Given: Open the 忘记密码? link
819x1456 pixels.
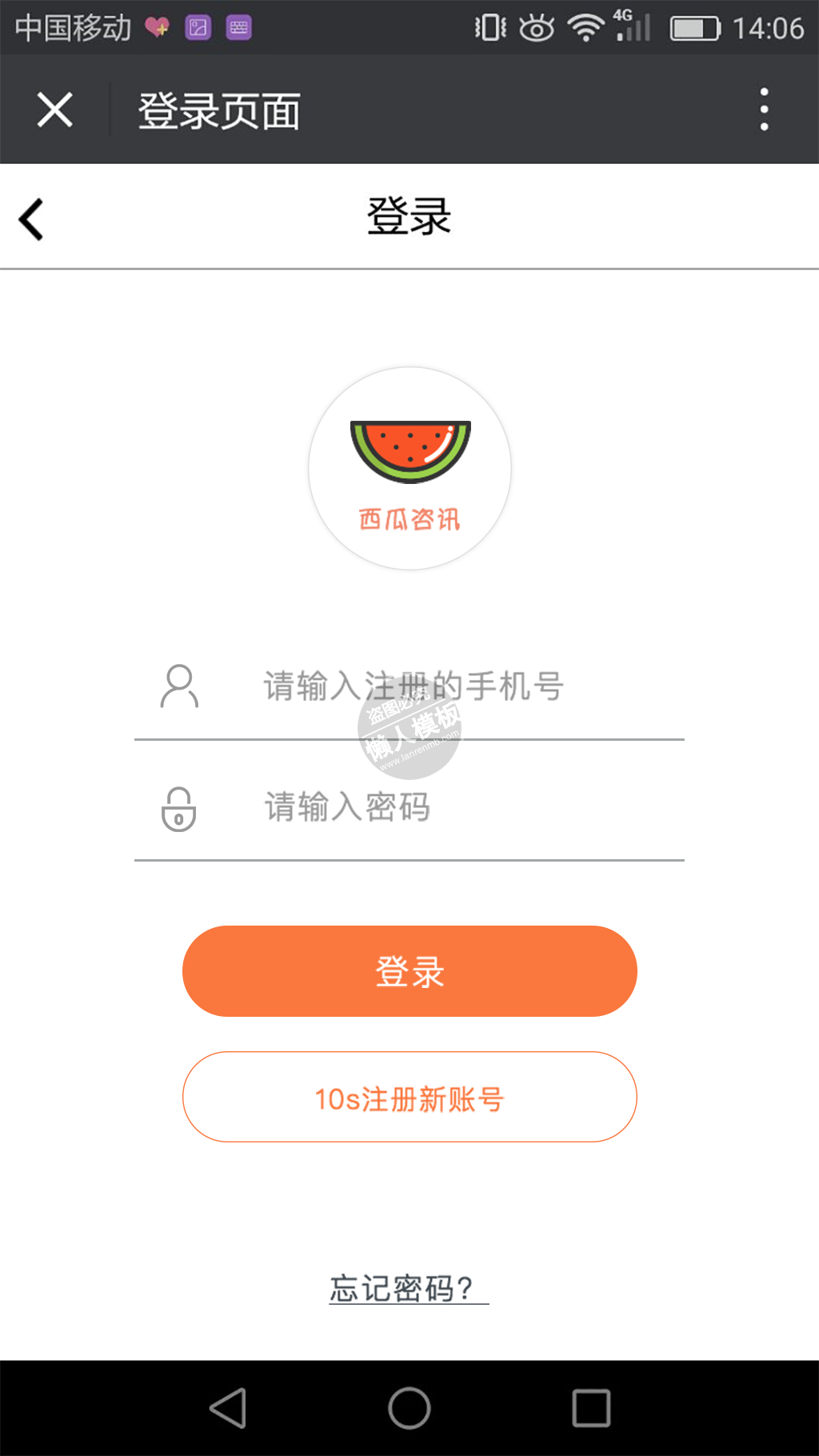Looking at the screenshot, I should [408, 1288].
